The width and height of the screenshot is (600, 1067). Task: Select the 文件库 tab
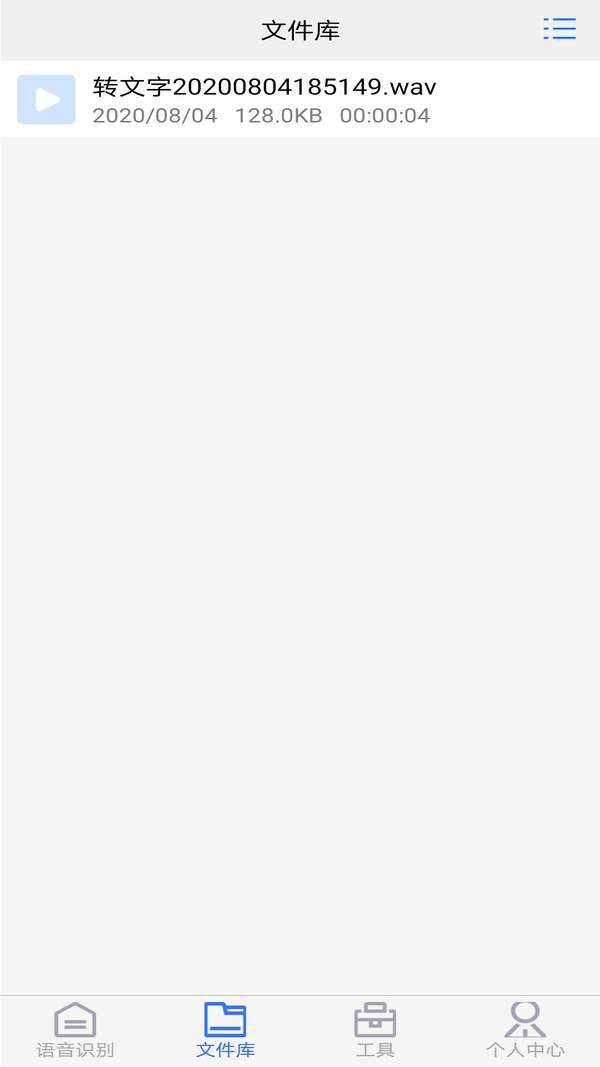pyautogui.click(x=225, y=1030)
